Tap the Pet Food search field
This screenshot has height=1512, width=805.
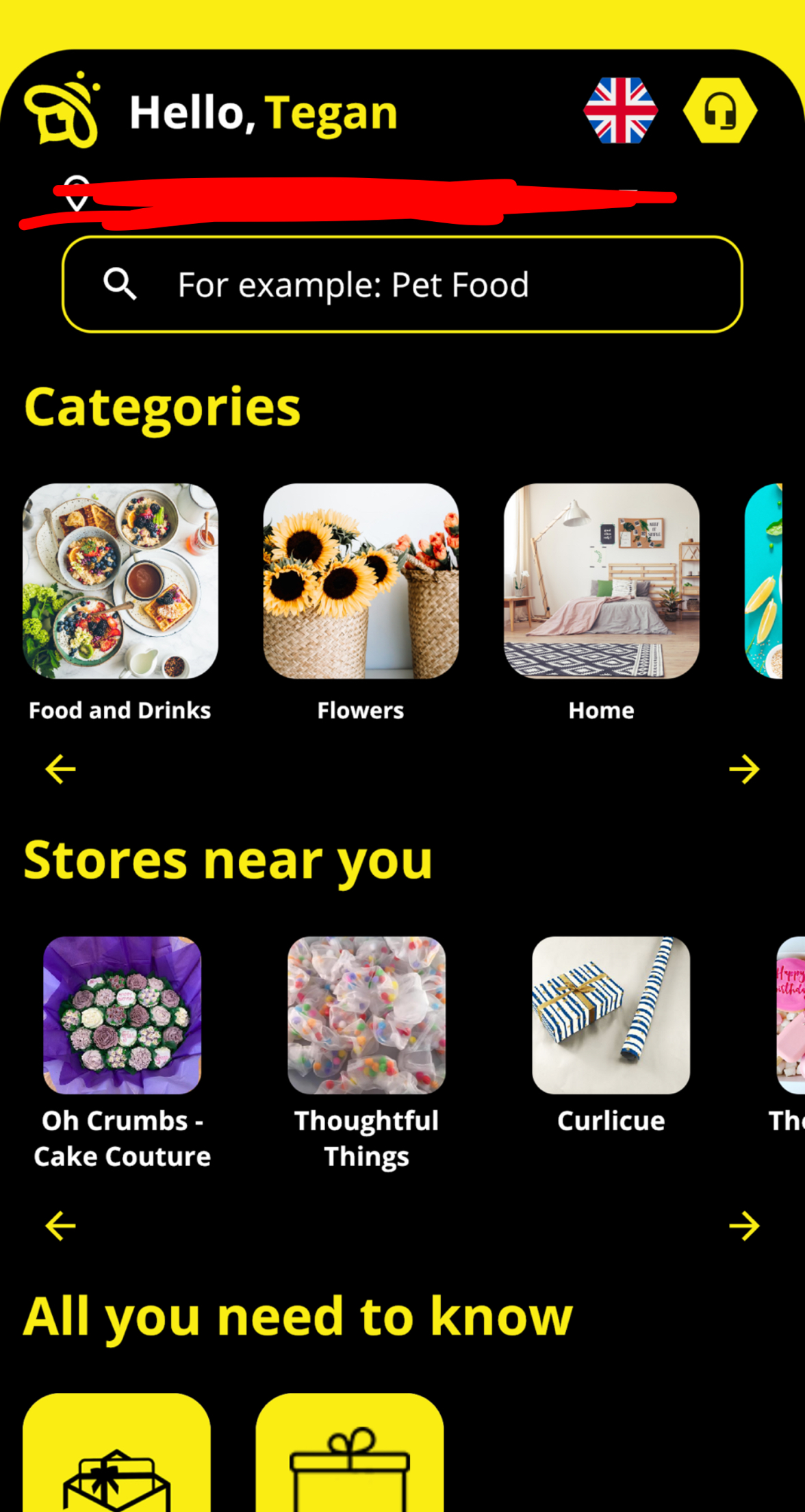click(x=402, y=285)
